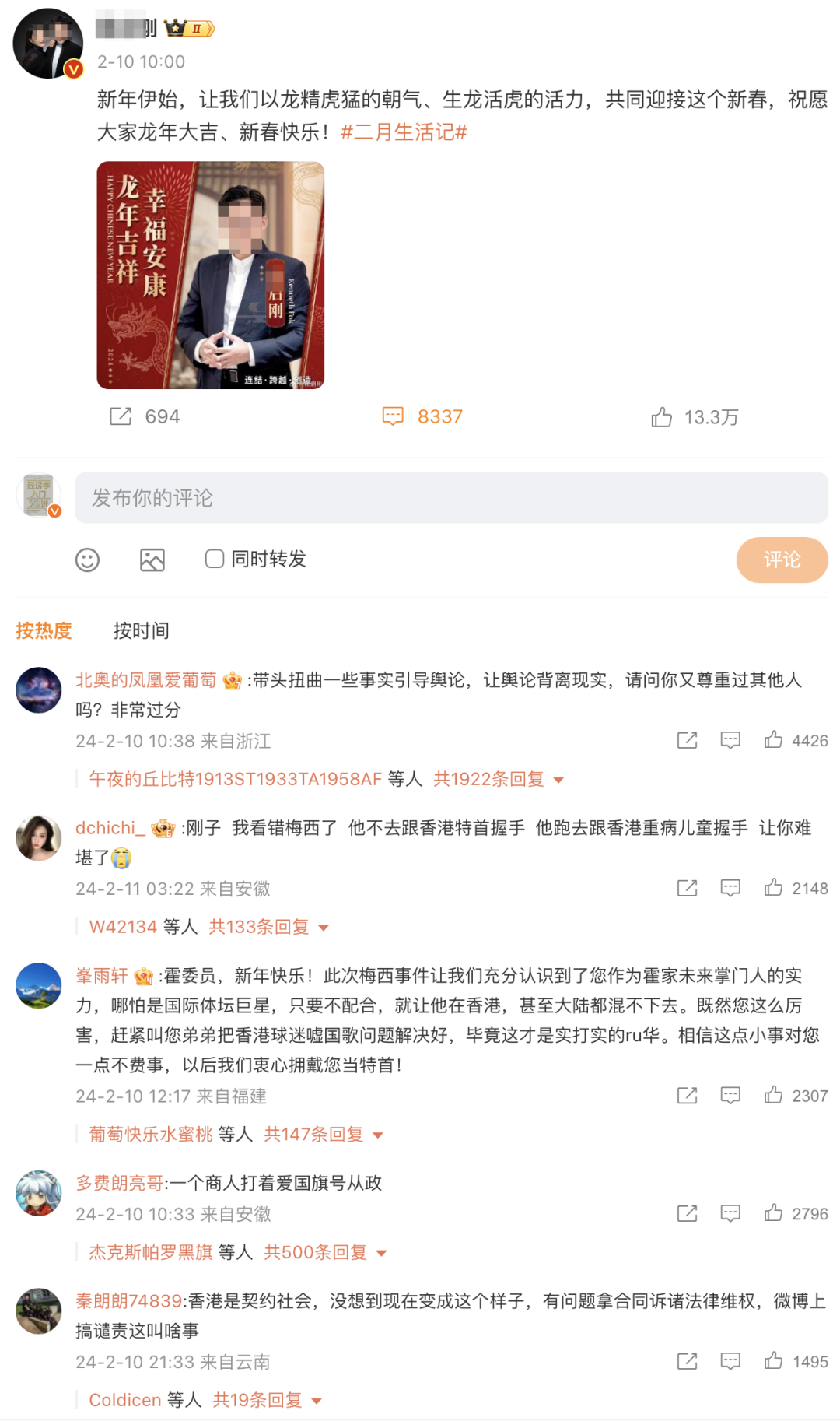This screenshot has width=840, height=1421.
Task: Show the 共500条回复 replies
Action: click(x=325, y=1252)
